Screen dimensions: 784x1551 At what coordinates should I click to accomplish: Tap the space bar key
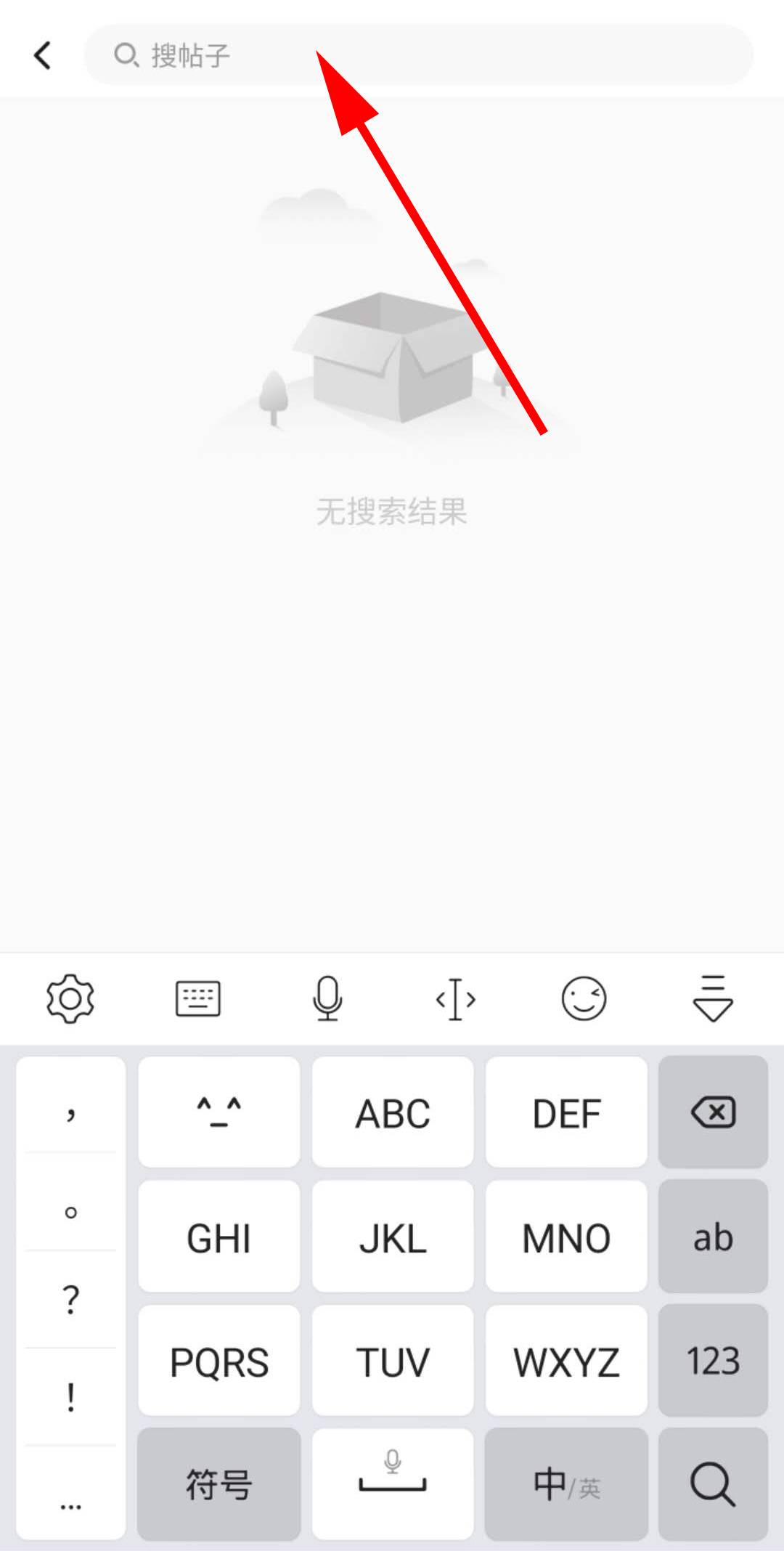click(393, 1483)
